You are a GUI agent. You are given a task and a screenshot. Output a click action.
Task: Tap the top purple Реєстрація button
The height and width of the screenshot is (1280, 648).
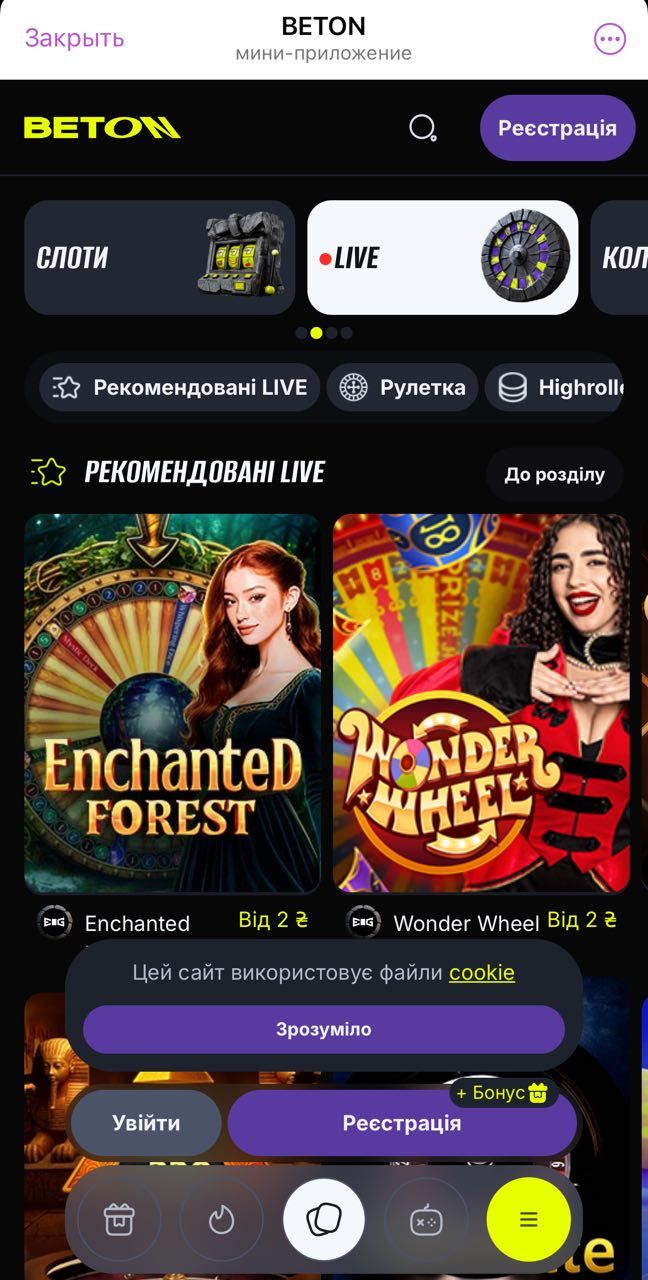click(x=557, y=128)
